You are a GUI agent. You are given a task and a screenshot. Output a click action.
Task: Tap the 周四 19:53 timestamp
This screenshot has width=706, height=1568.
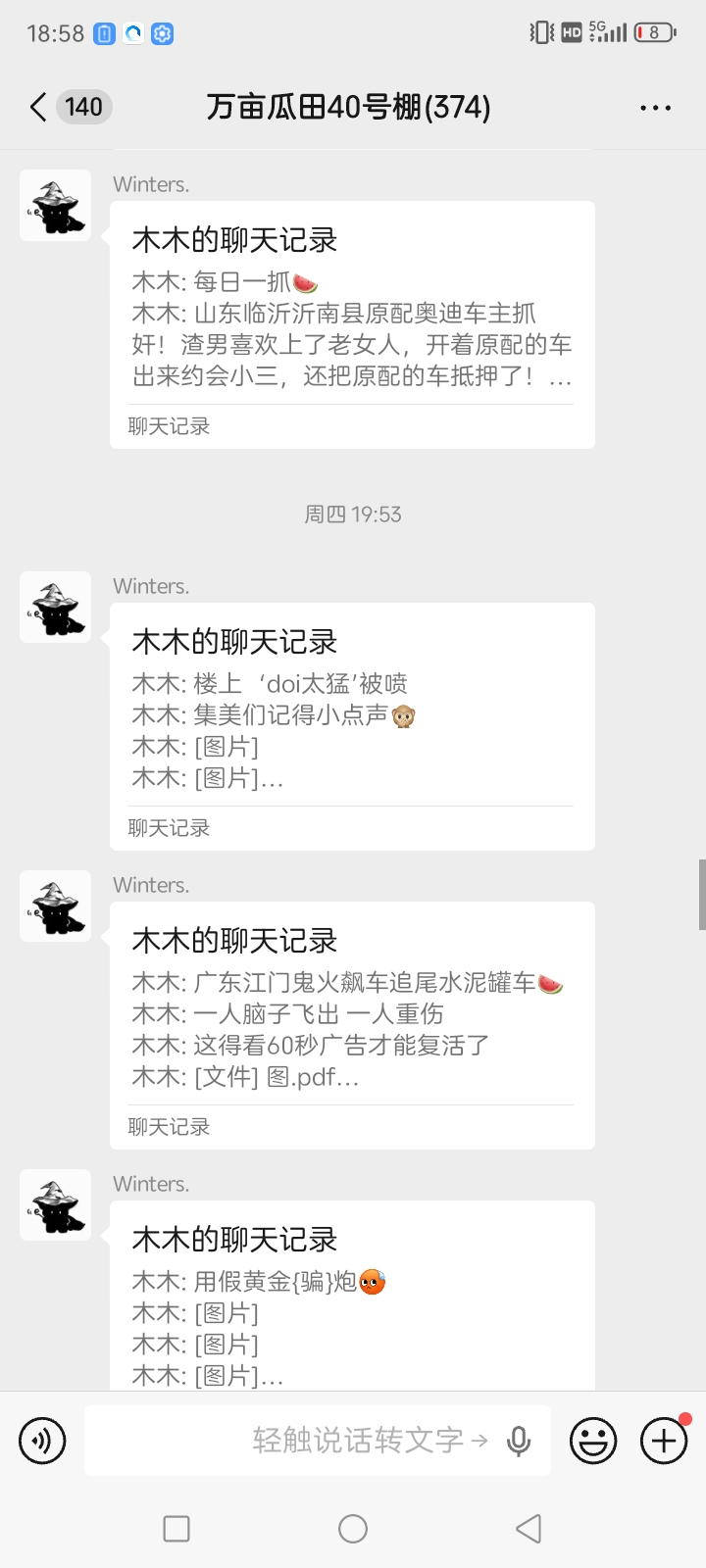(x=353, y=514)
